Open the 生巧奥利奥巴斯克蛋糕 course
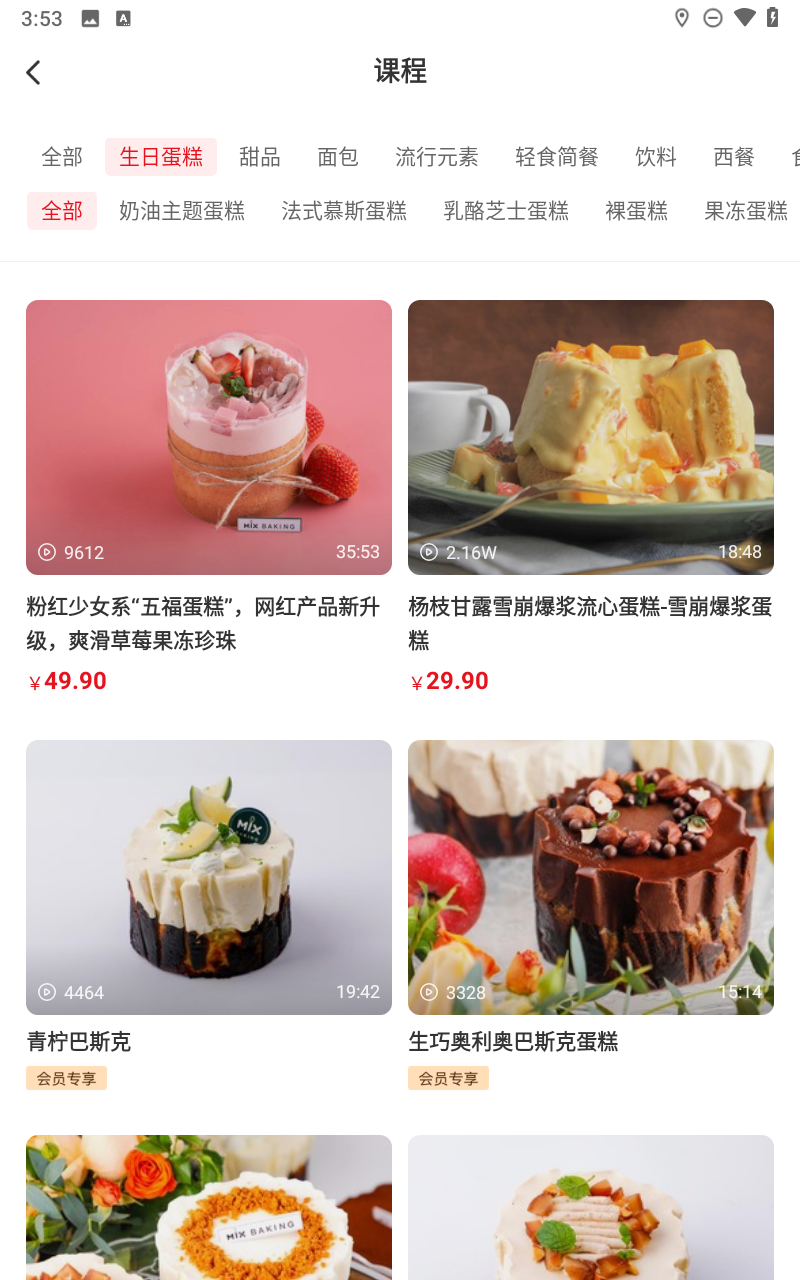 click(591, 877)
